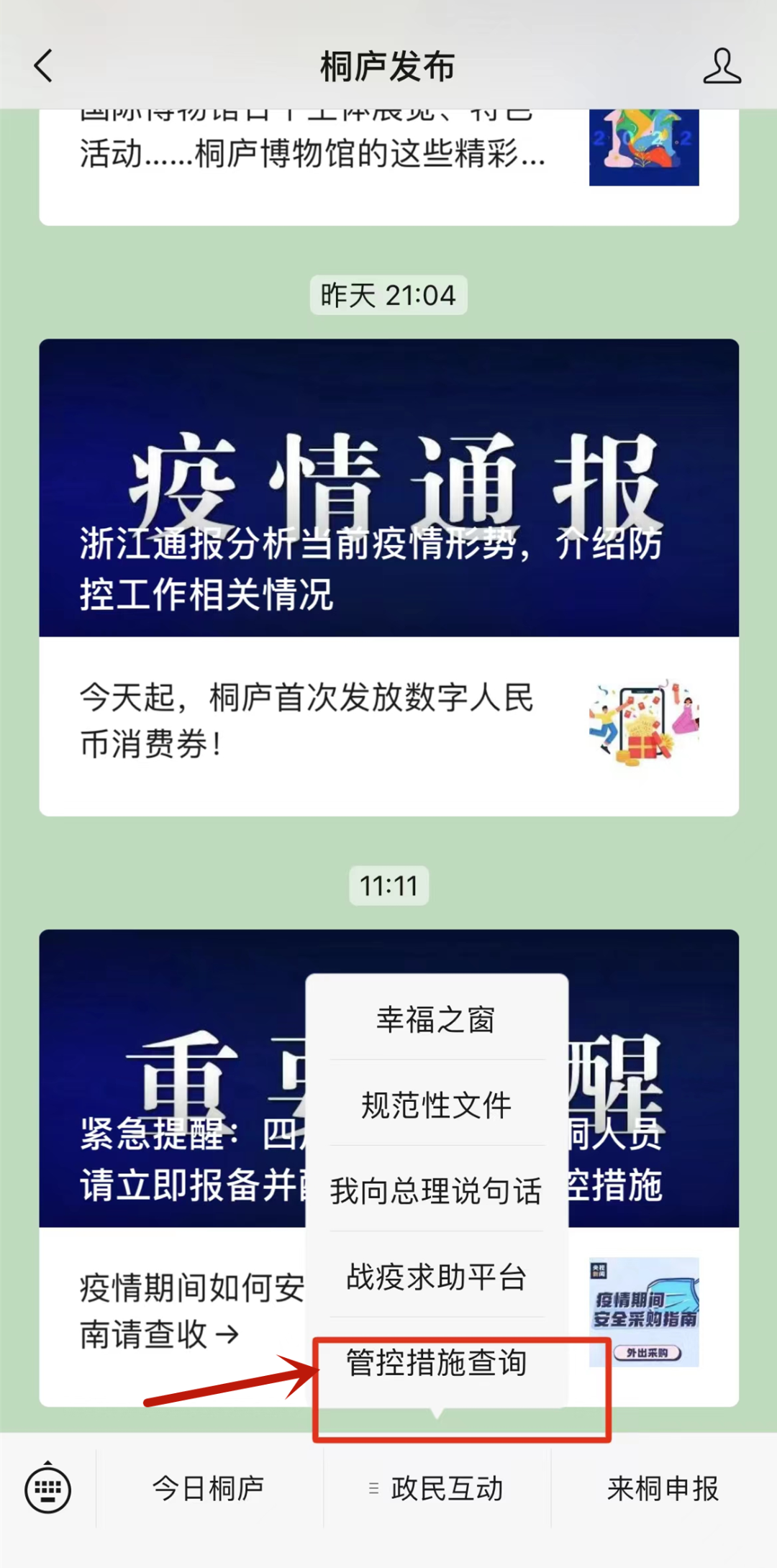Viewport: 777px width, 1568px height.
Task: Switch to keyboard input mode
Action: 47,1488
